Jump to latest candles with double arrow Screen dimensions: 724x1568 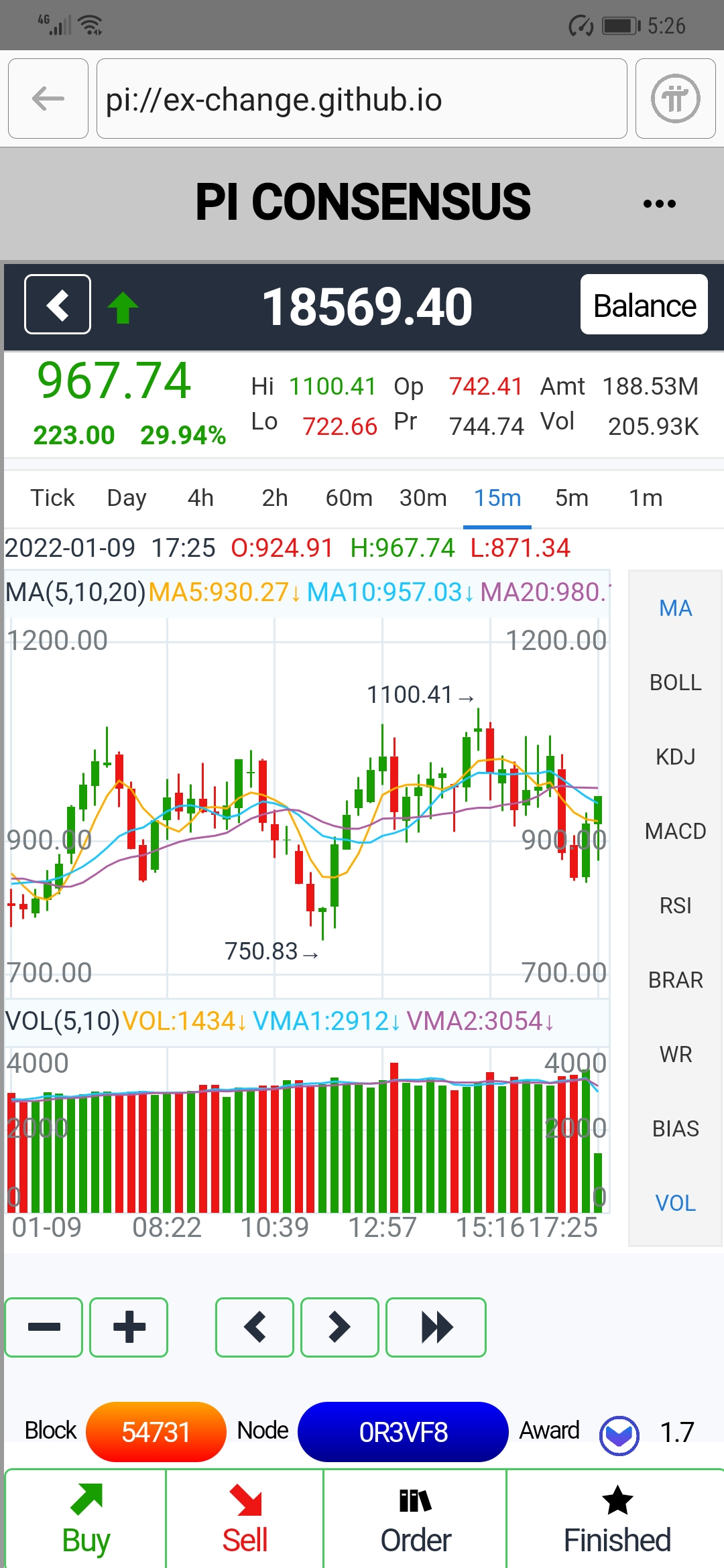click(x=436, y=1327)
